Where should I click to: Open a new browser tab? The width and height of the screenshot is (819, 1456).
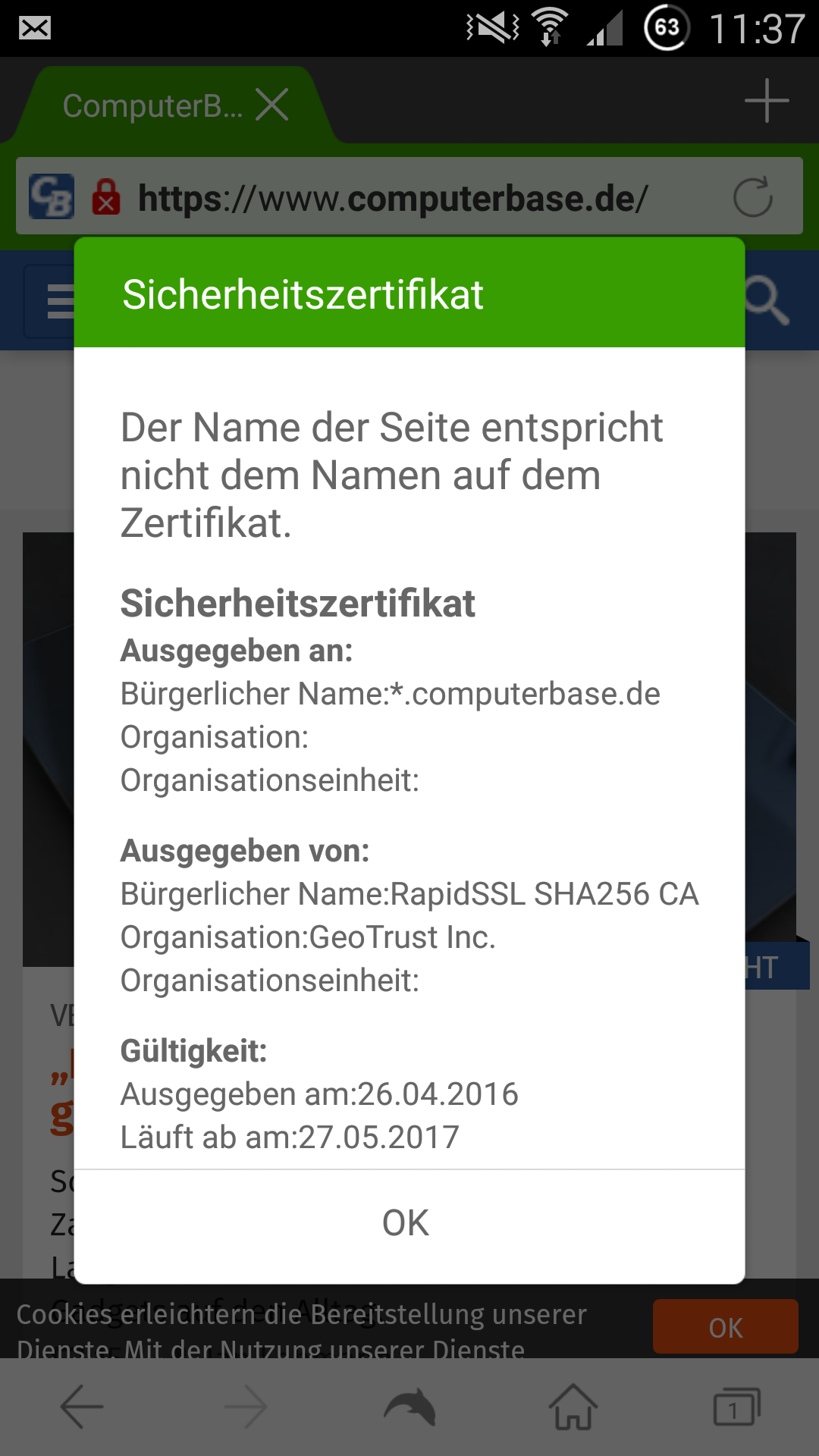(x=766, y=101)
